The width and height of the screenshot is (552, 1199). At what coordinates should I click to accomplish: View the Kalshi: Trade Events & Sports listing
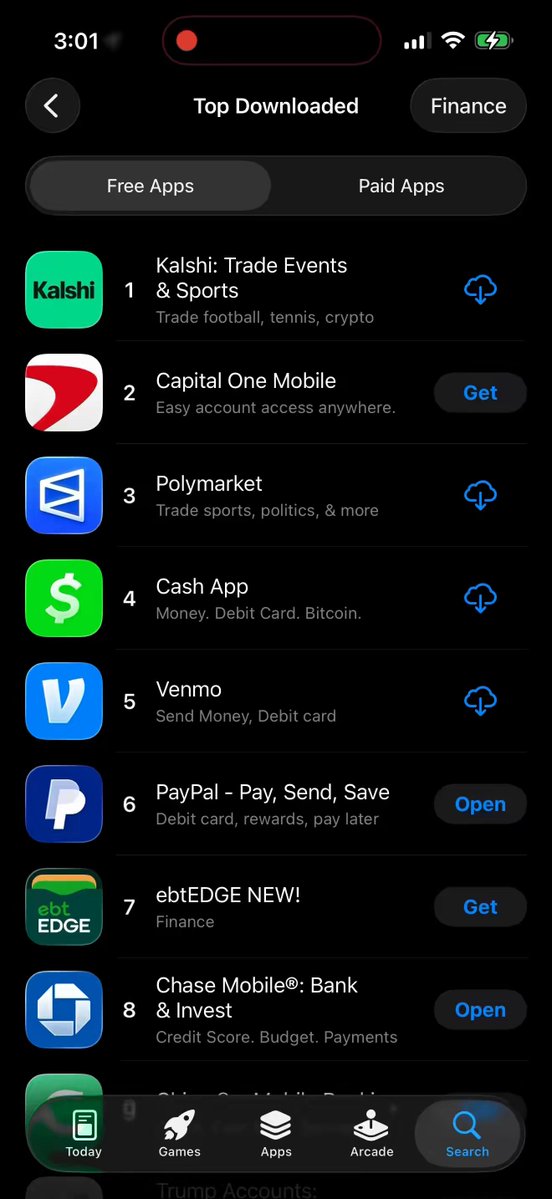coord(276,290)
